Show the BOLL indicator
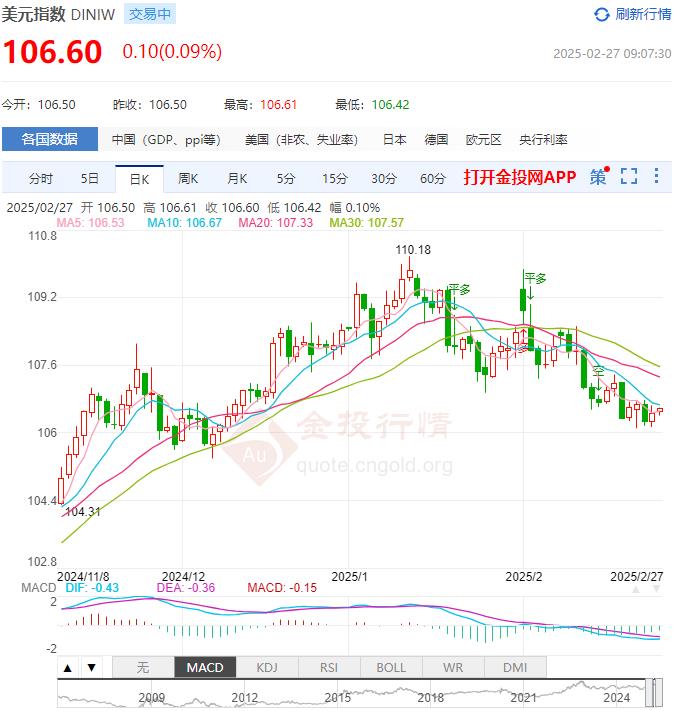The width and height of the screenshot is (675, 711). 391,667
